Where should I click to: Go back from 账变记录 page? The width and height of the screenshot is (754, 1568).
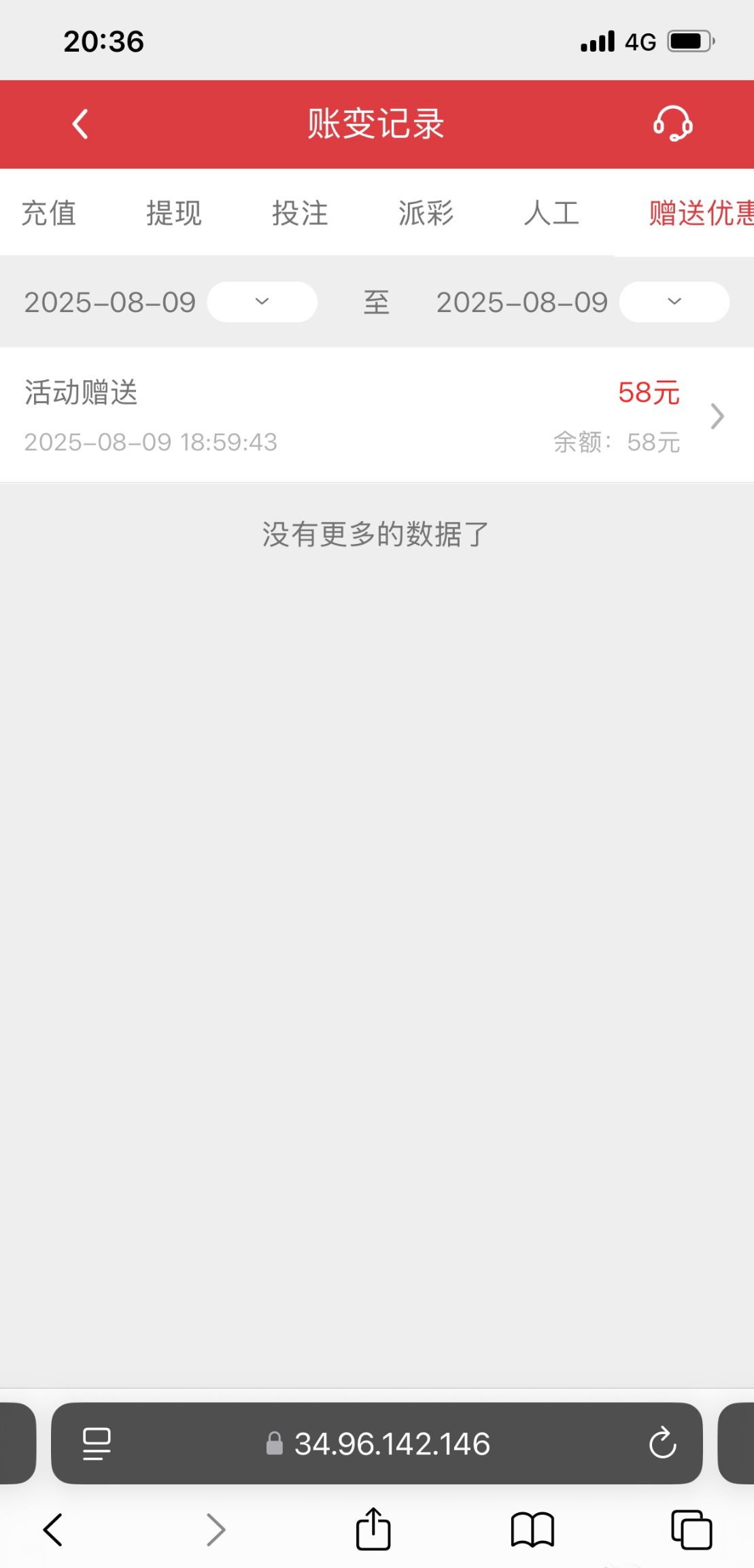coord(80,124)
